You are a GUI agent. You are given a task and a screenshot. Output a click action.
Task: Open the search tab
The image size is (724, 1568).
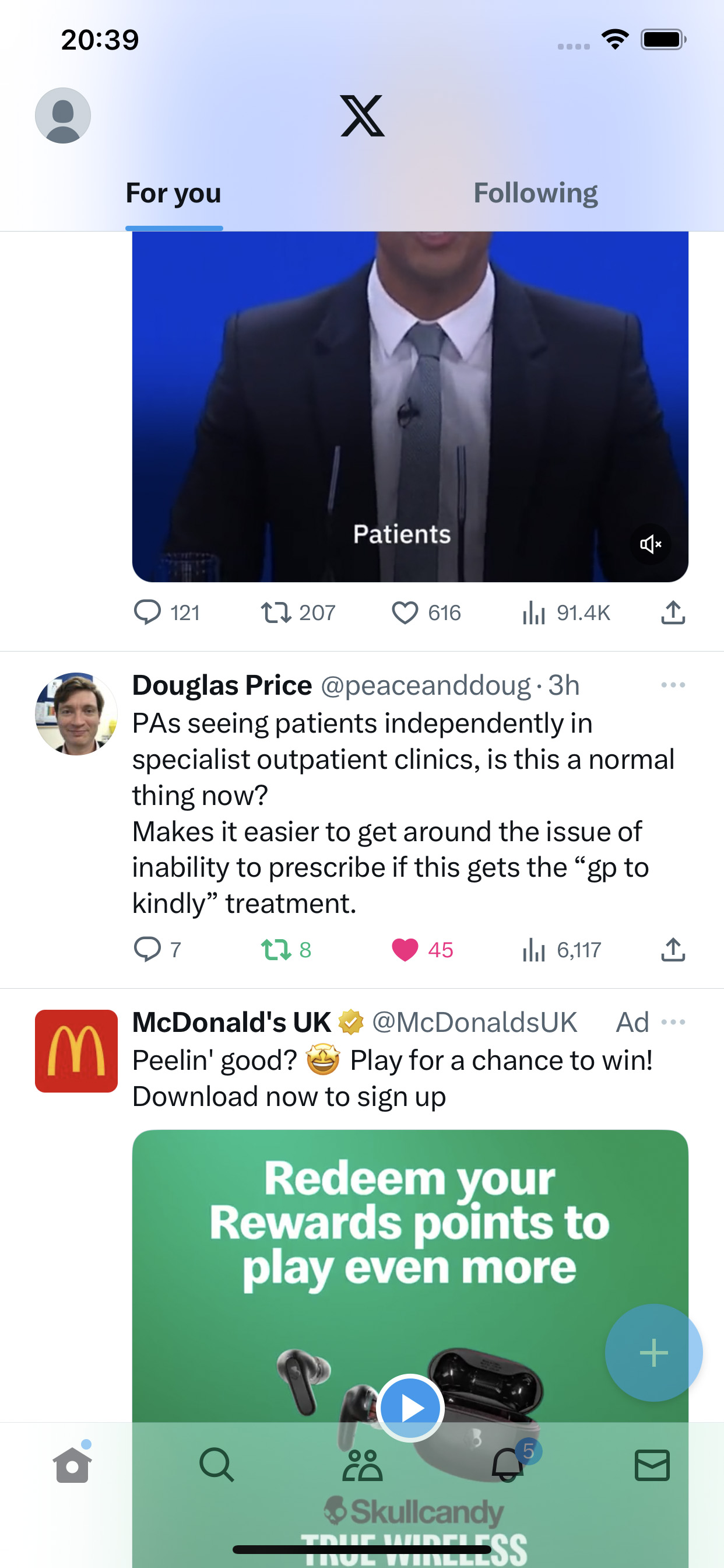coord(217,1465)
